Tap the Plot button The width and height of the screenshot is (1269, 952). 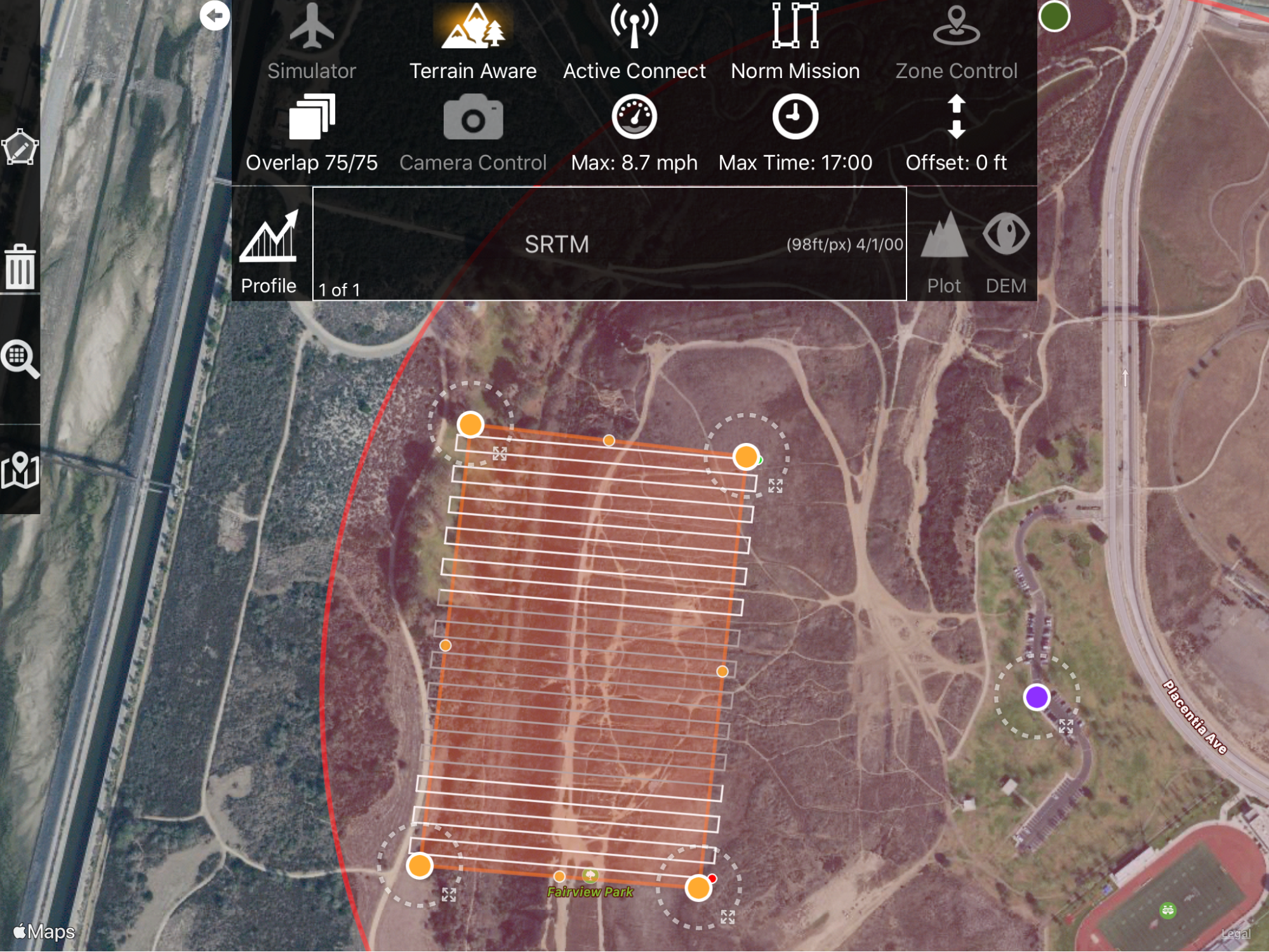944,251
